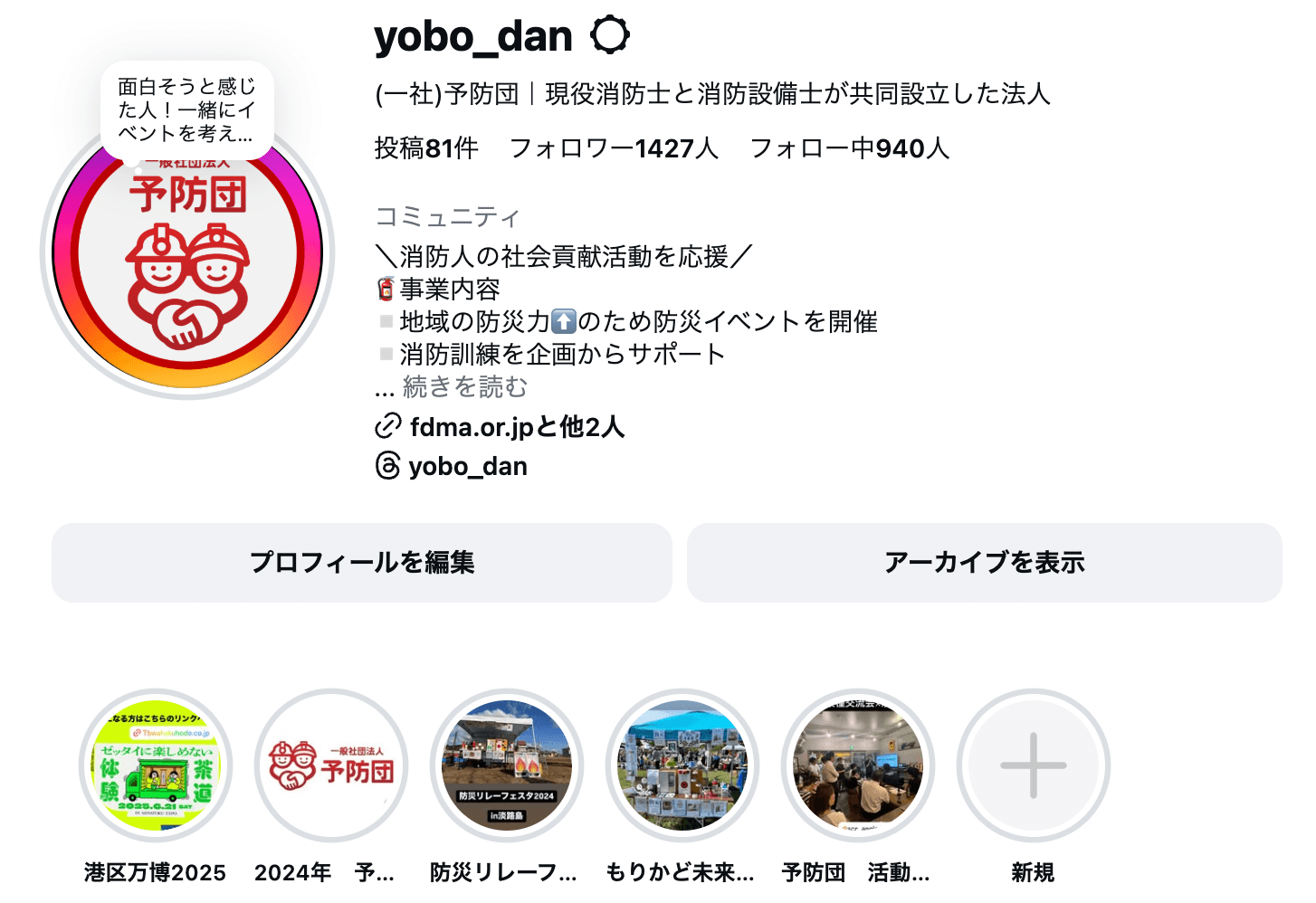Open the 予防団 活動... highlight

(x=858, y=765)
